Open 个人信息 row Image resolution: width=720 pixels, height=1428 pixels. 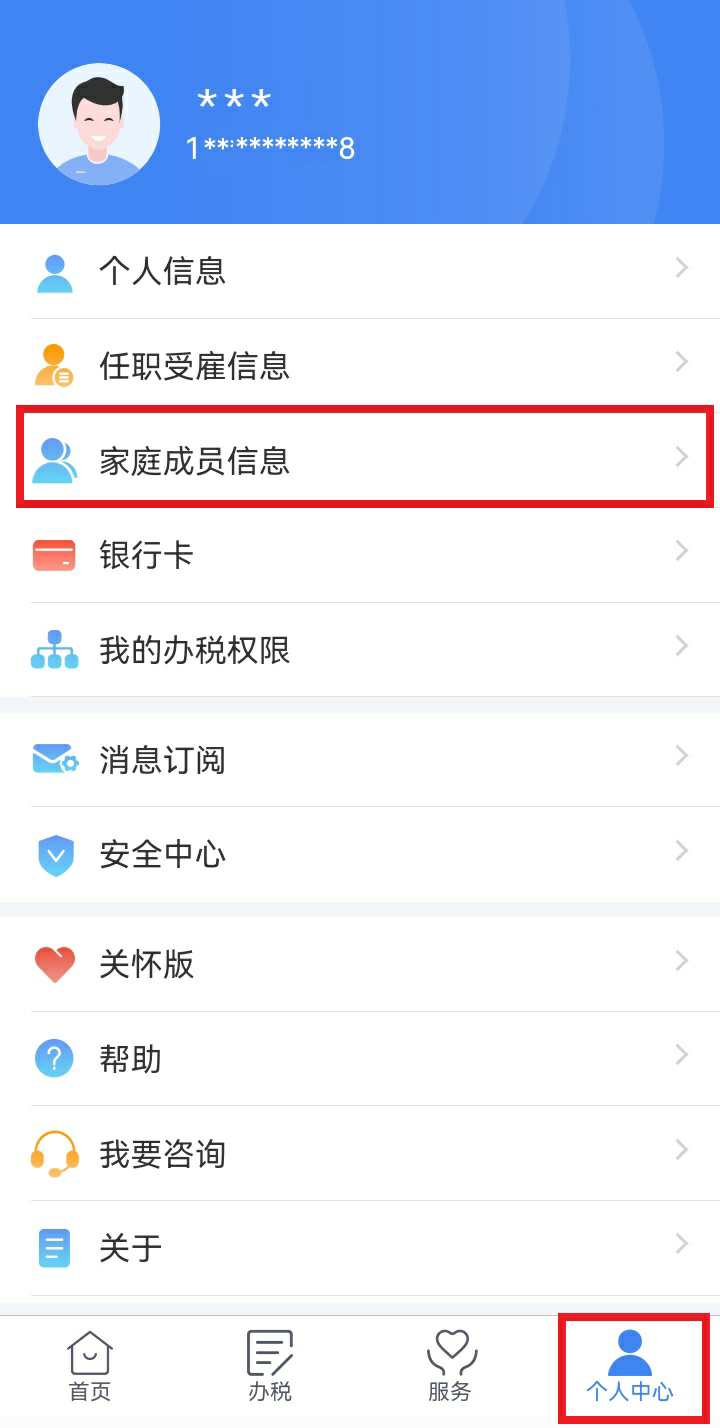(x=360, y=271)
